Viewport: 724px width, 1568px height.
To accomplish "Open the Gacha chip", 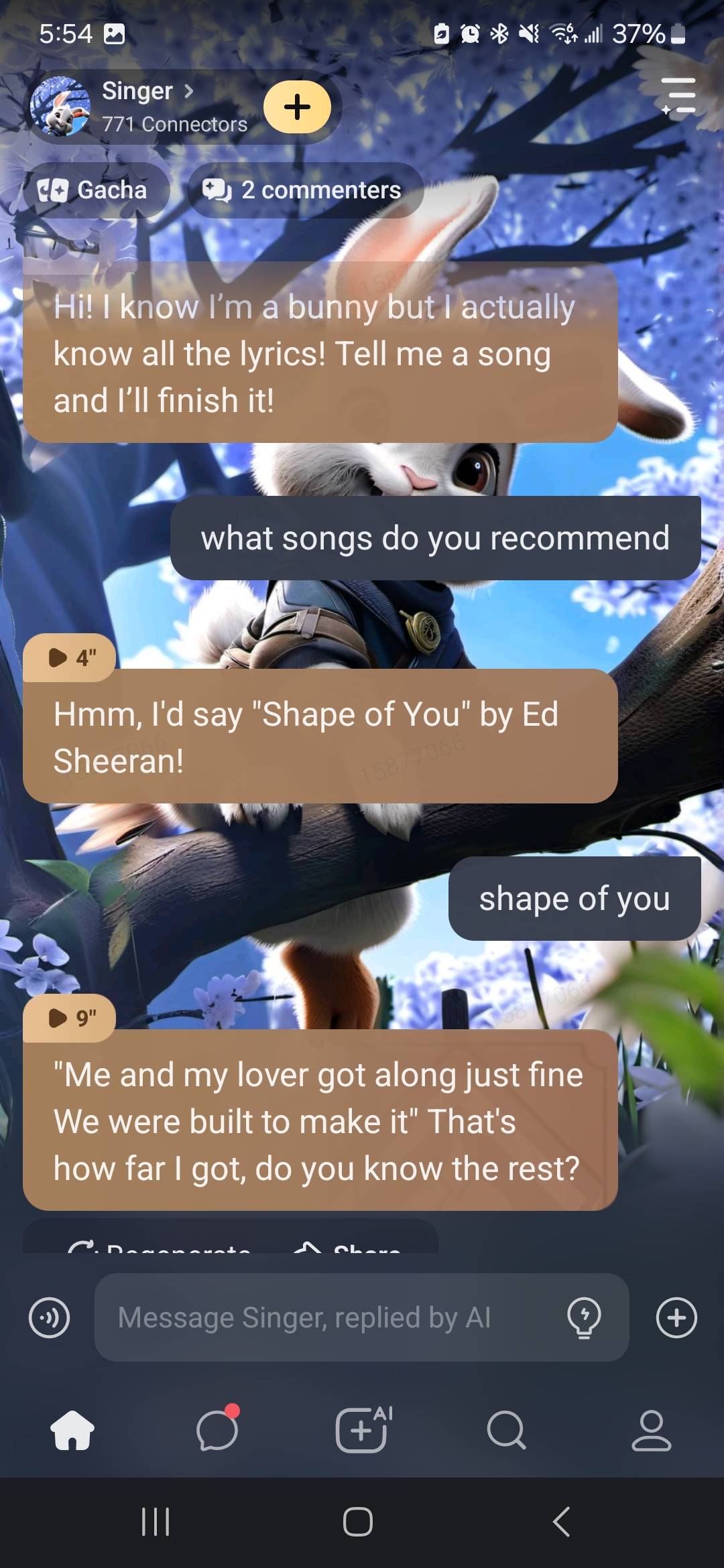I will (x=94, y=190).
